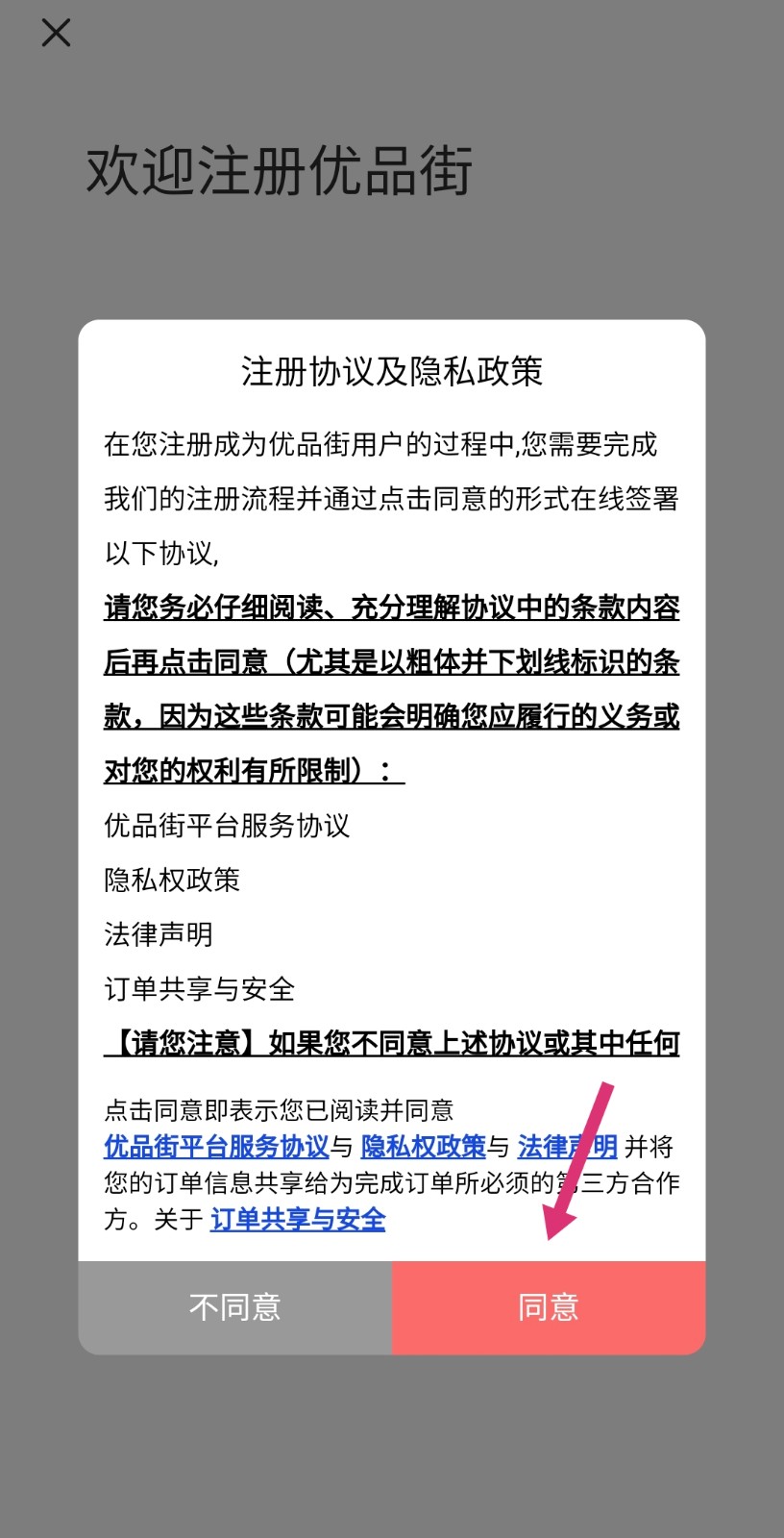The image size is (784, 1538).
Task: Tap 同意 to accept the agreement
Action: click(x=548, y=1307)
